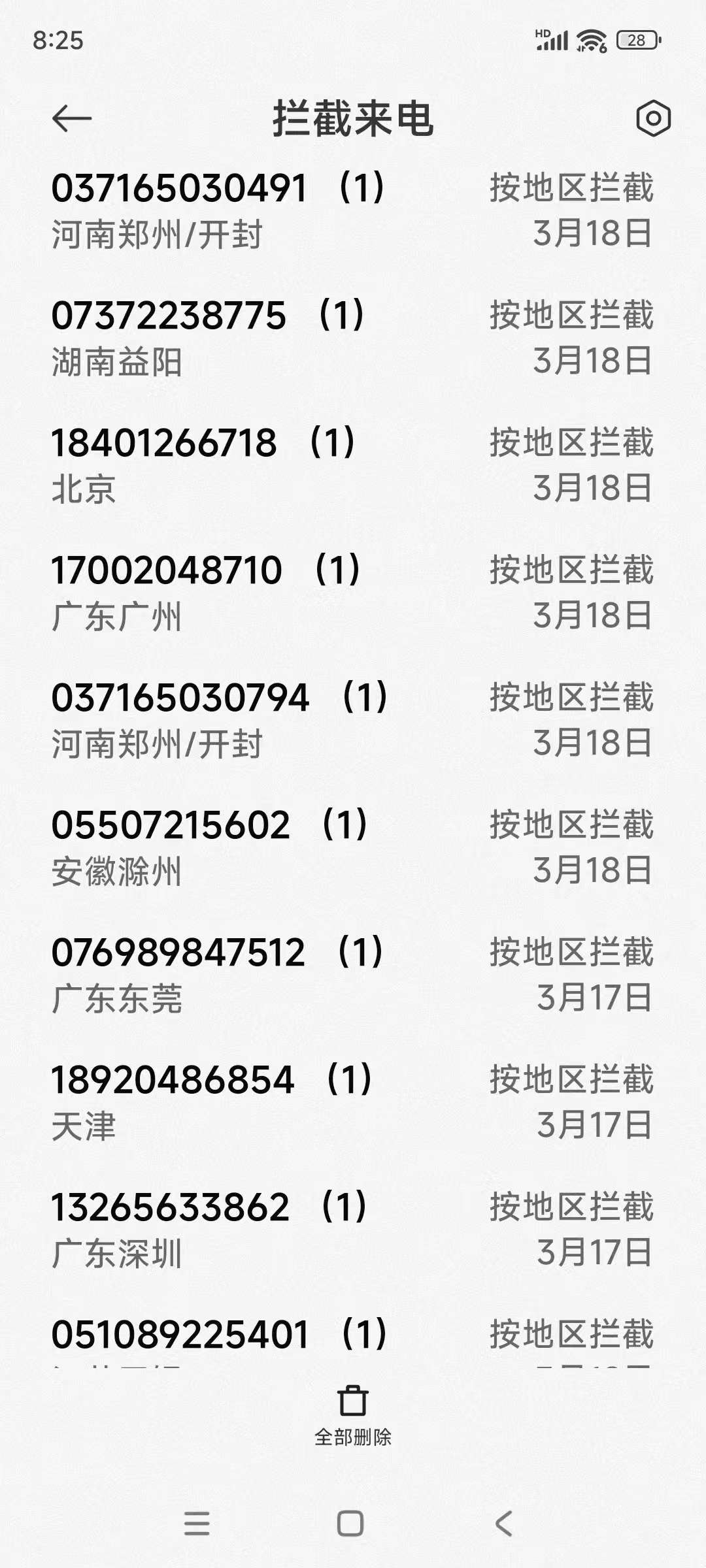Image resolution: width=706 pixels, height=1568 pixels.
Task: Open the block settings hexagon icon
Action: click(x=653, y=118)
